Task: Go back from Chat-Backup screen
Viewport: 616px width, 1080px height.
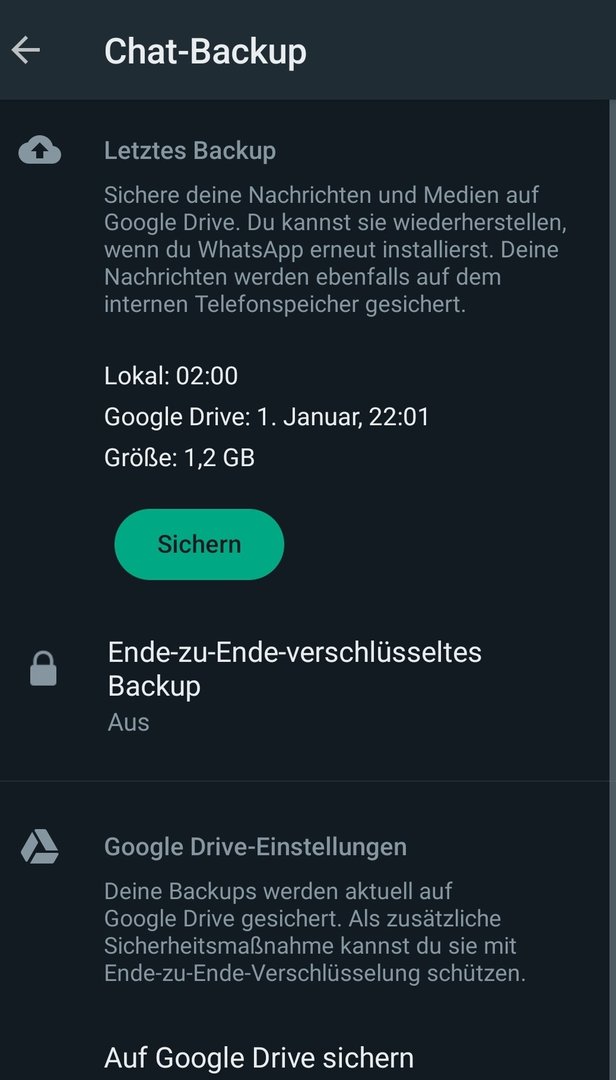Action: click(27, 51)
